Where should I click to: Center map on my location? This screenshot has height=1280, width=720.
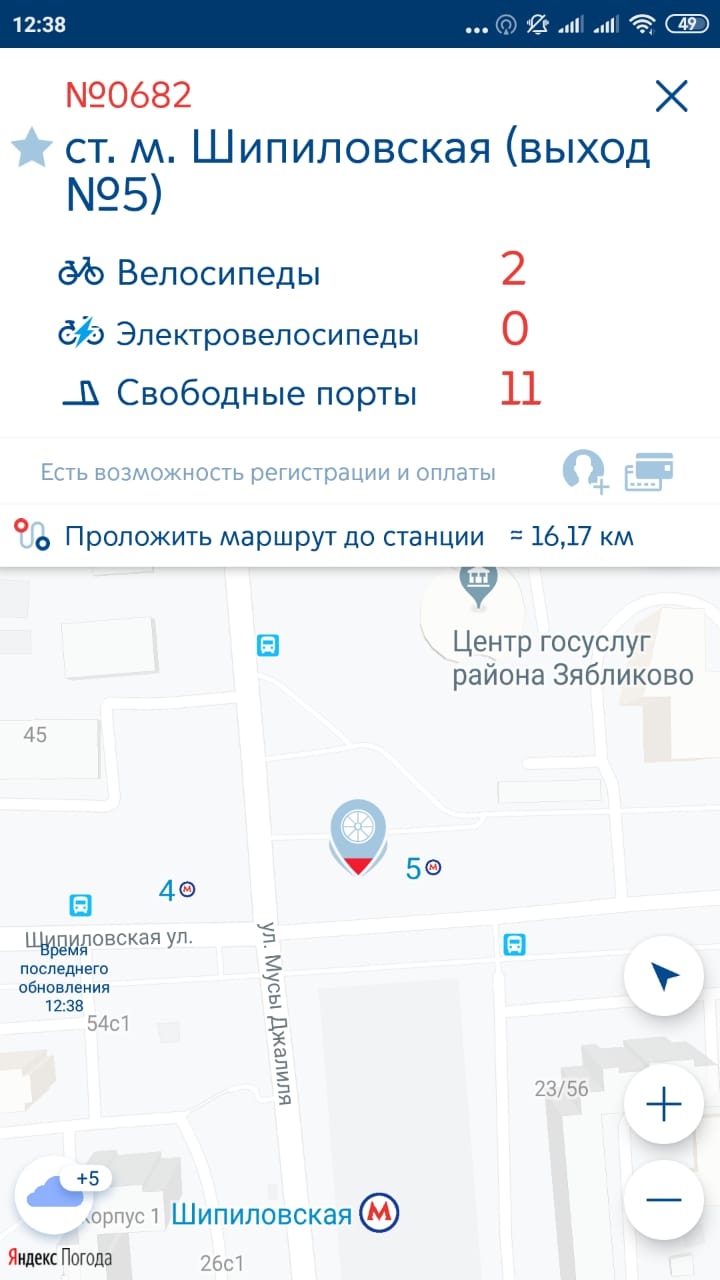[x=663, y=977]
